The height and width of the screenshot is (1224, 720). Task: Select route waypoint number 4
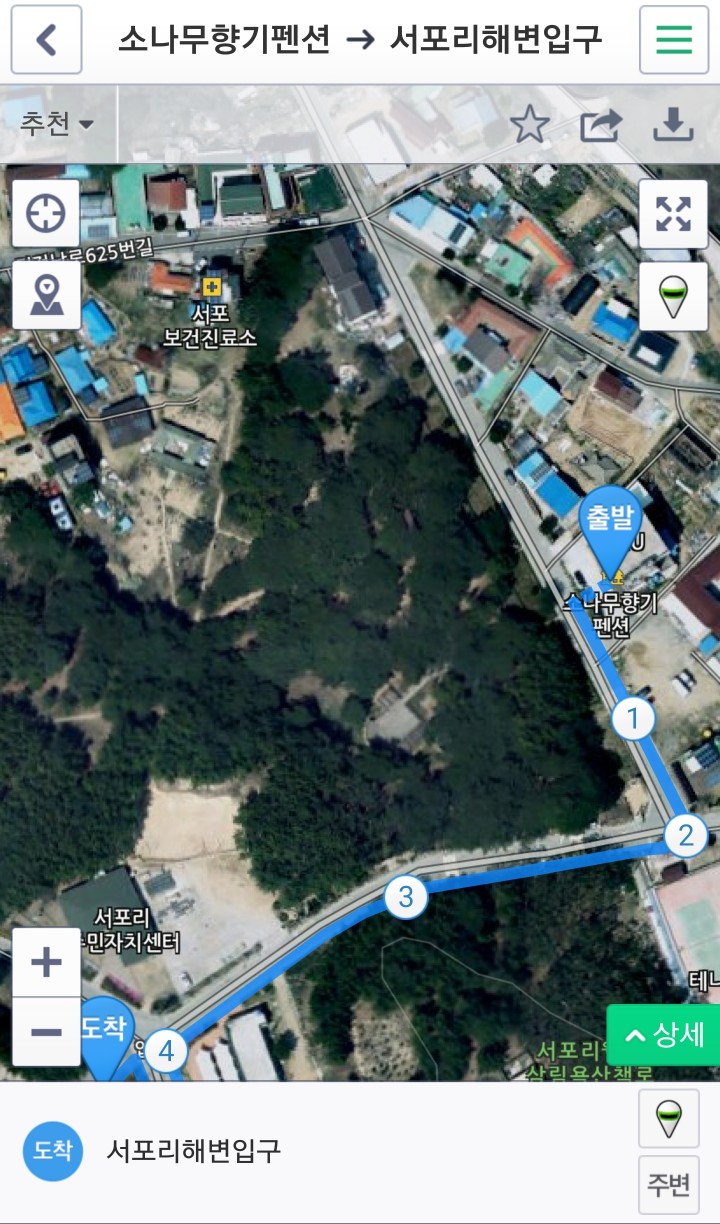coord(167,1051)
